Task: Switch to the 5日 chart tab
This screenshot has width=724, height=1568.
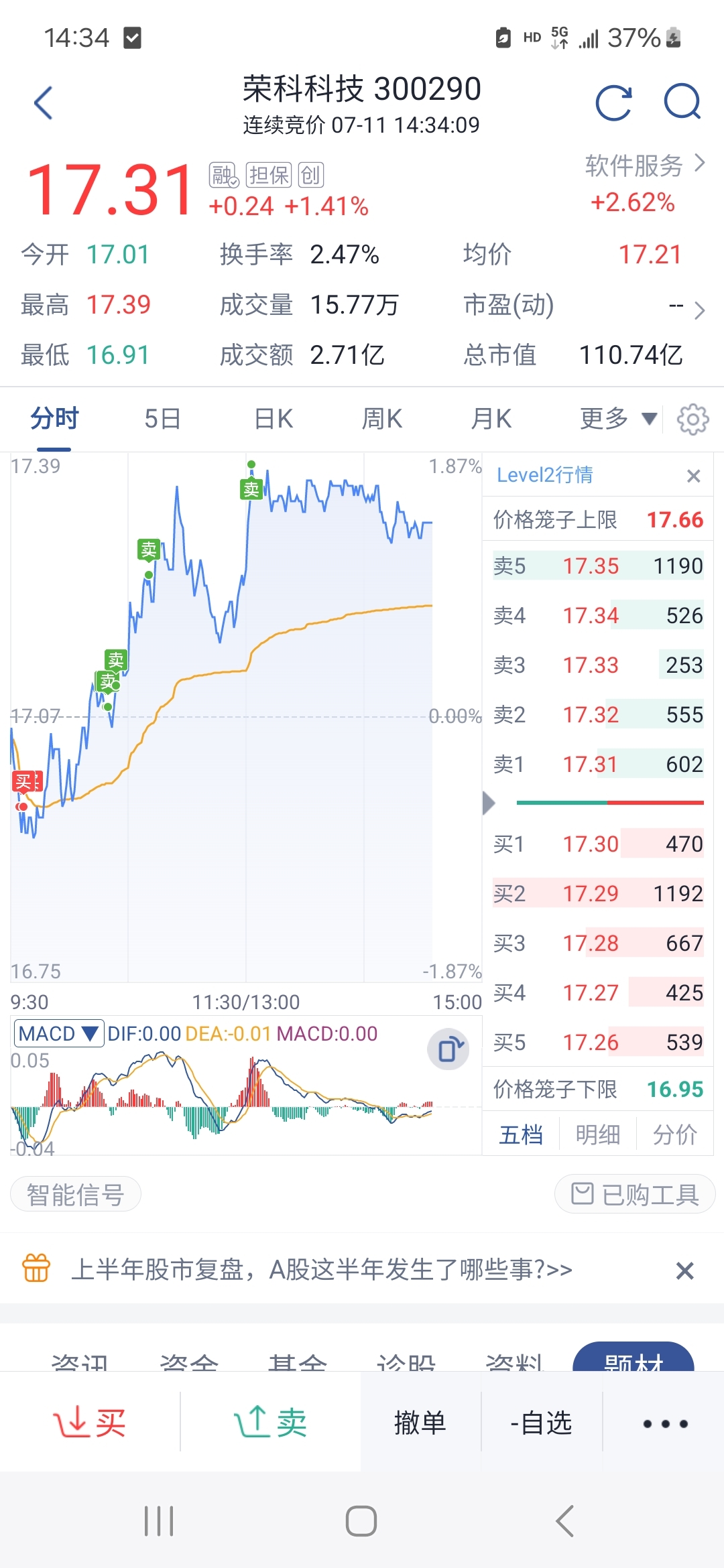Action: point(163,419)
